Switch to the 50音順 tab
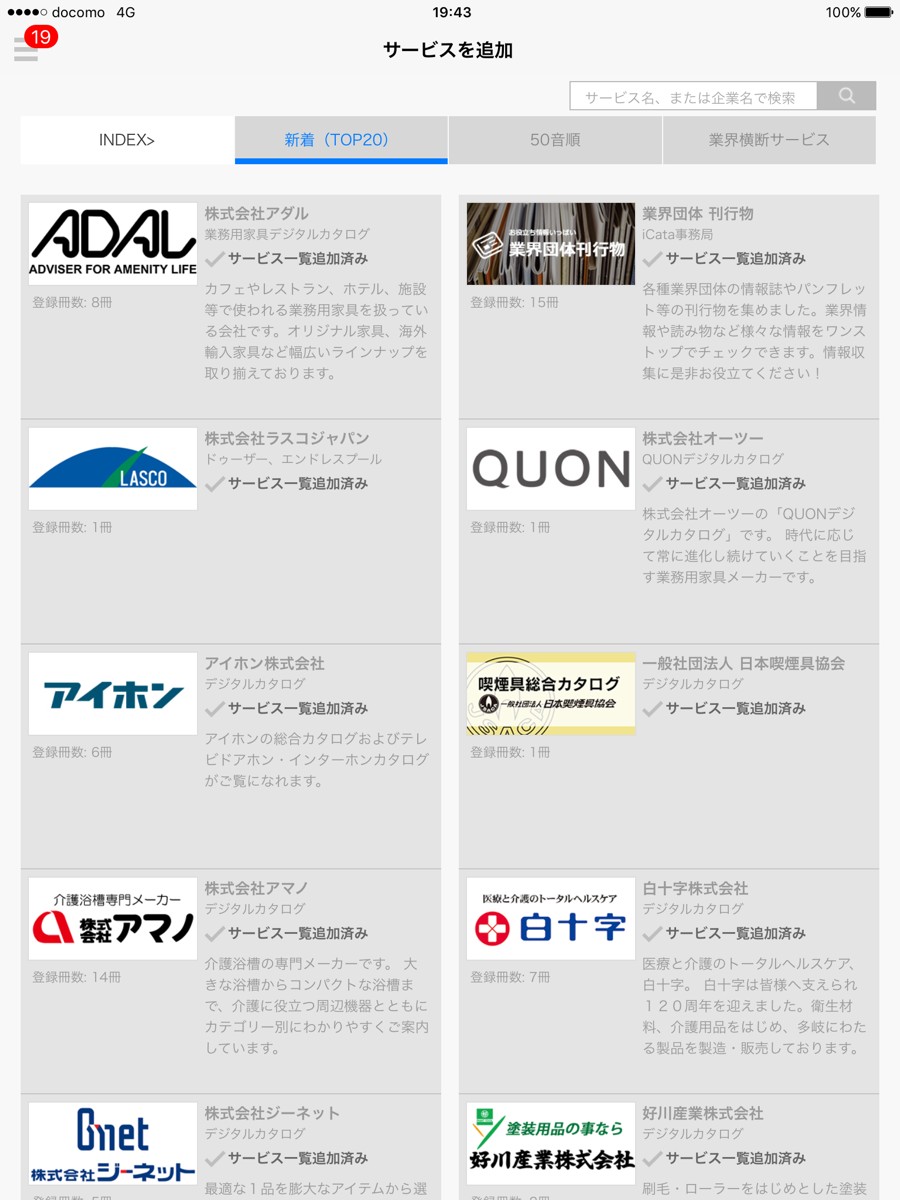This screenshot has height=1200, width=900. pos(555,140)
